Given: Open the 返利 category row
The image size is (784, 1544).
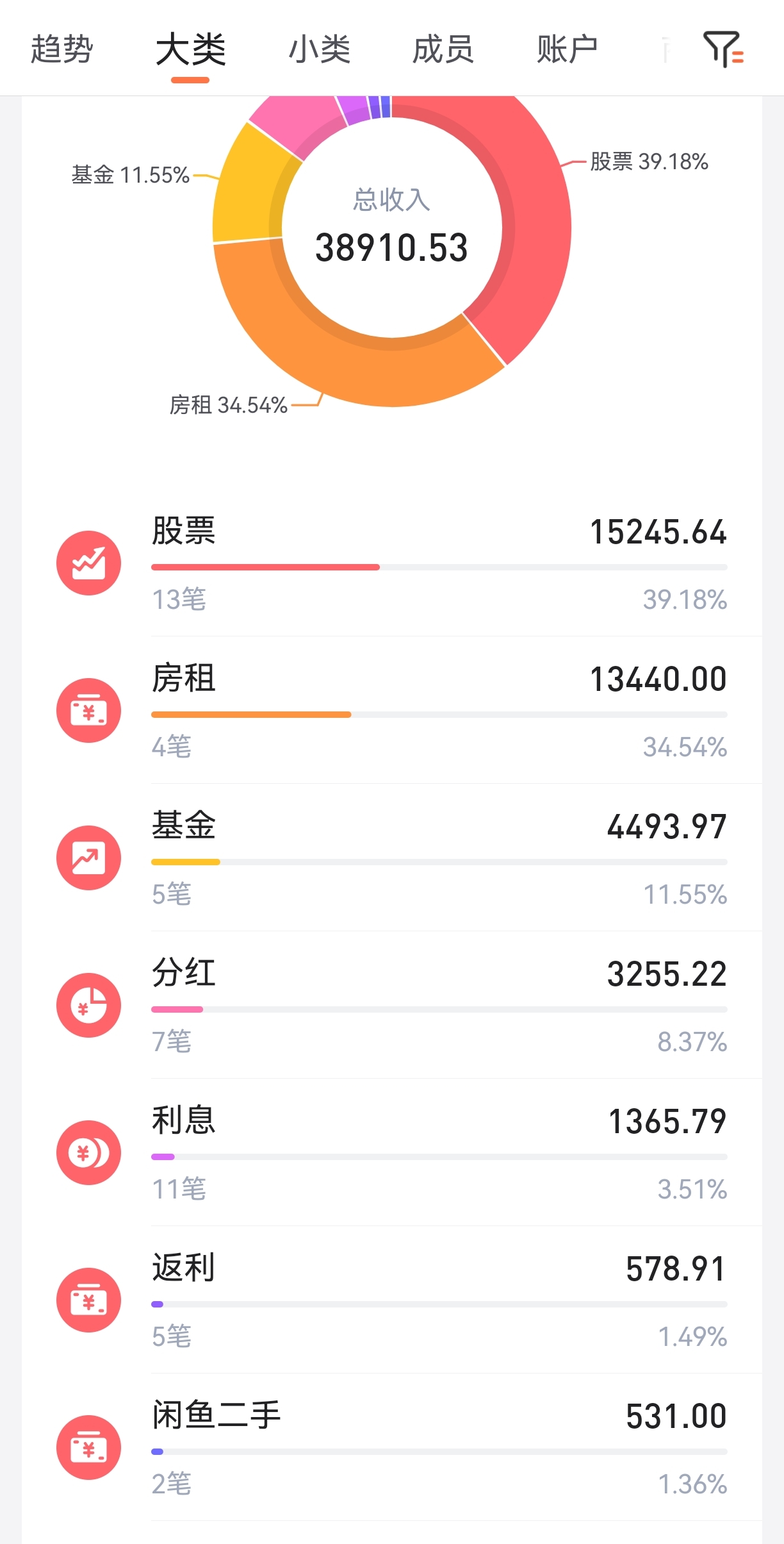Looking at the screenshot, I should point(392,1300).
